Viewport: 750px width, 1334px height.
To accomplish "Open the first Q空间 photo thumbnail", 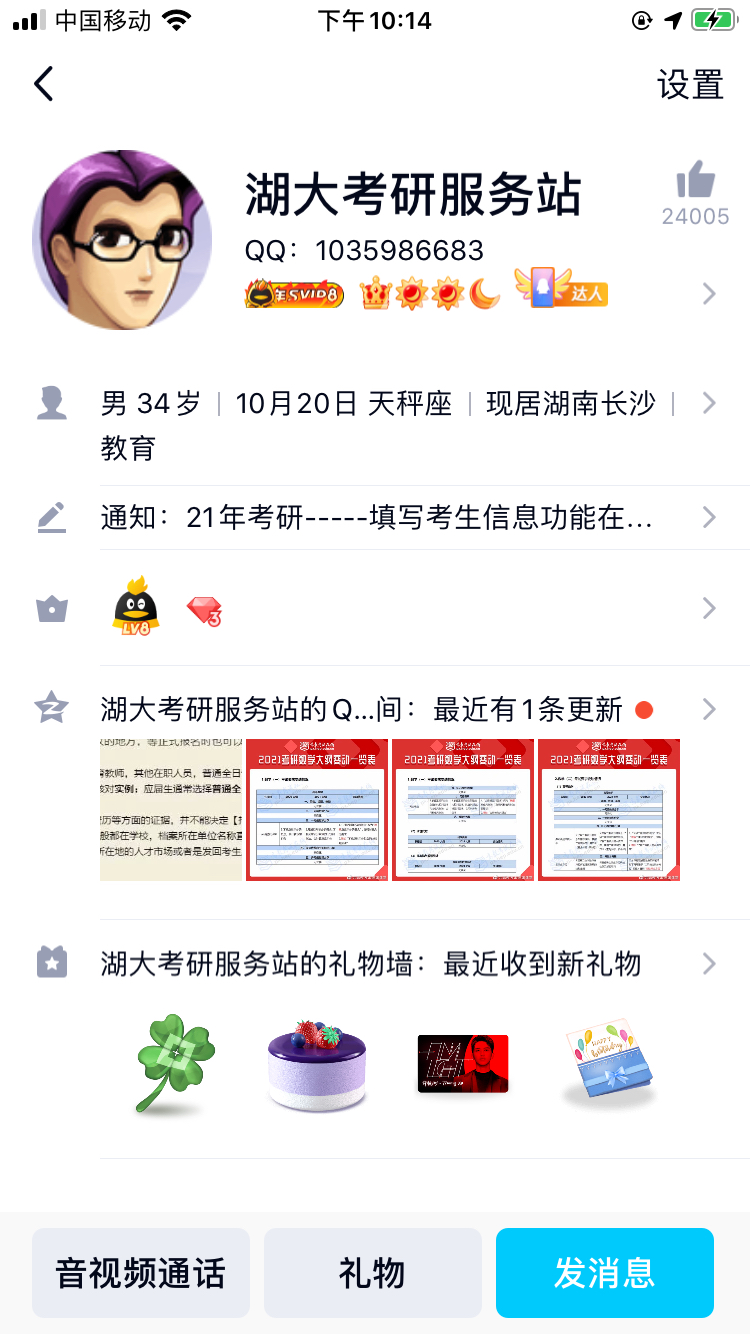I will (171, 810).
